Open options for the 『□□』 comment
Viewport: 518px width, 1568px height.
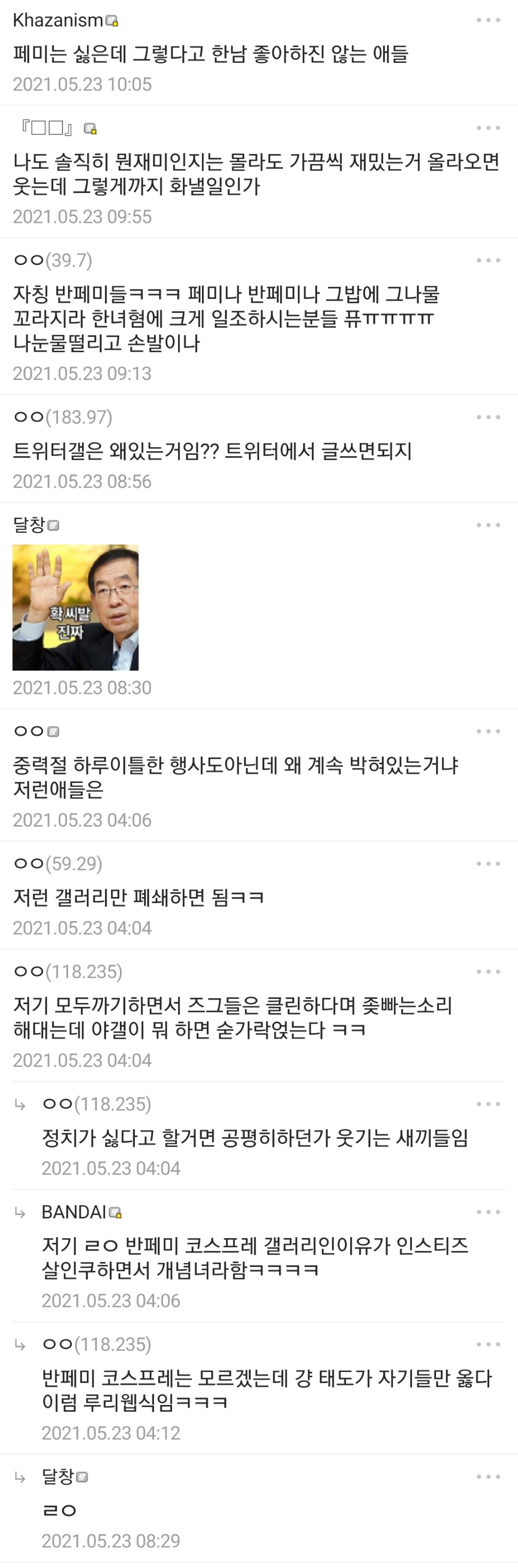(488, 128)
